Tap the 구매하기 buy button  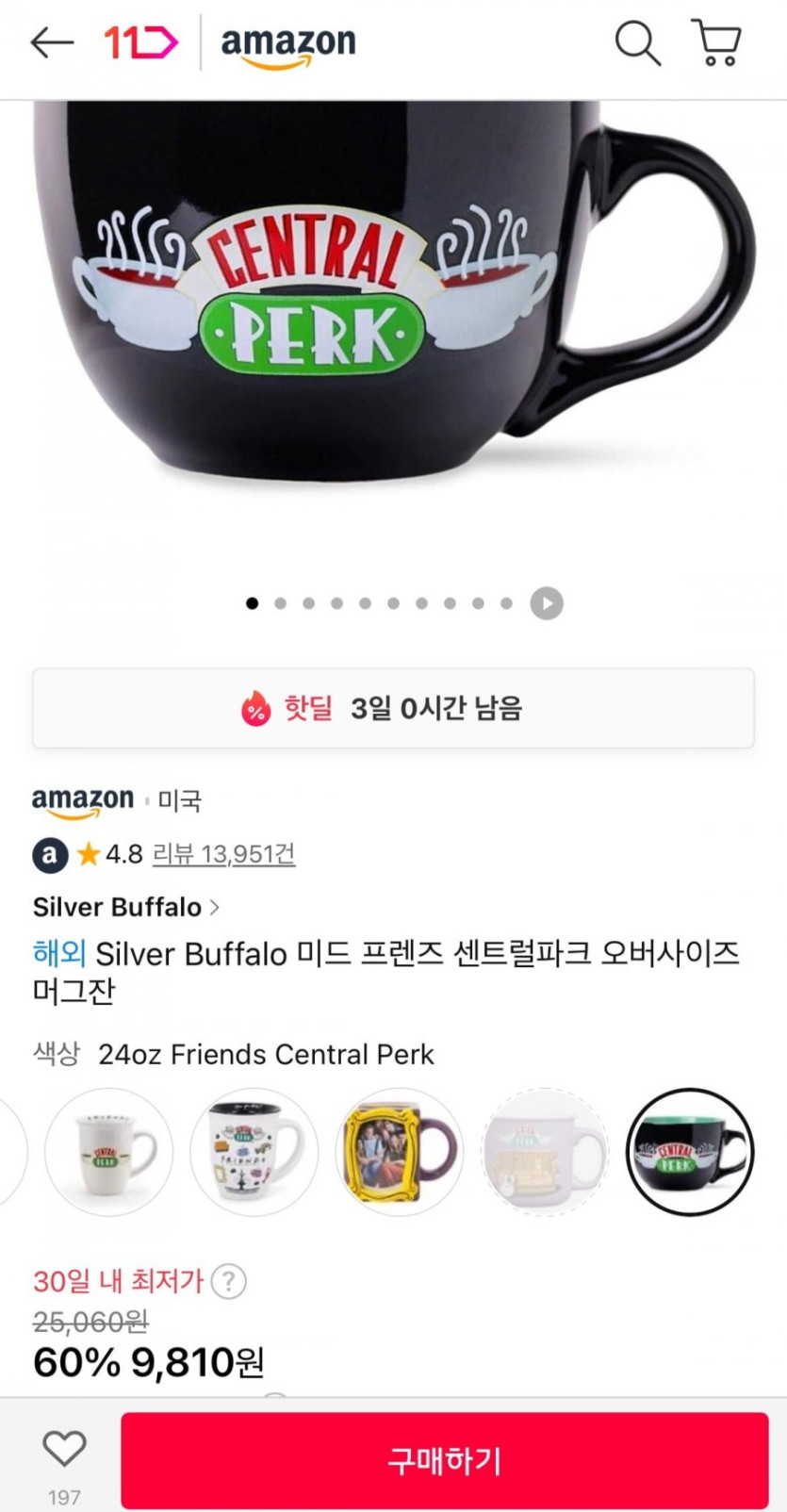coord(444,1460)
